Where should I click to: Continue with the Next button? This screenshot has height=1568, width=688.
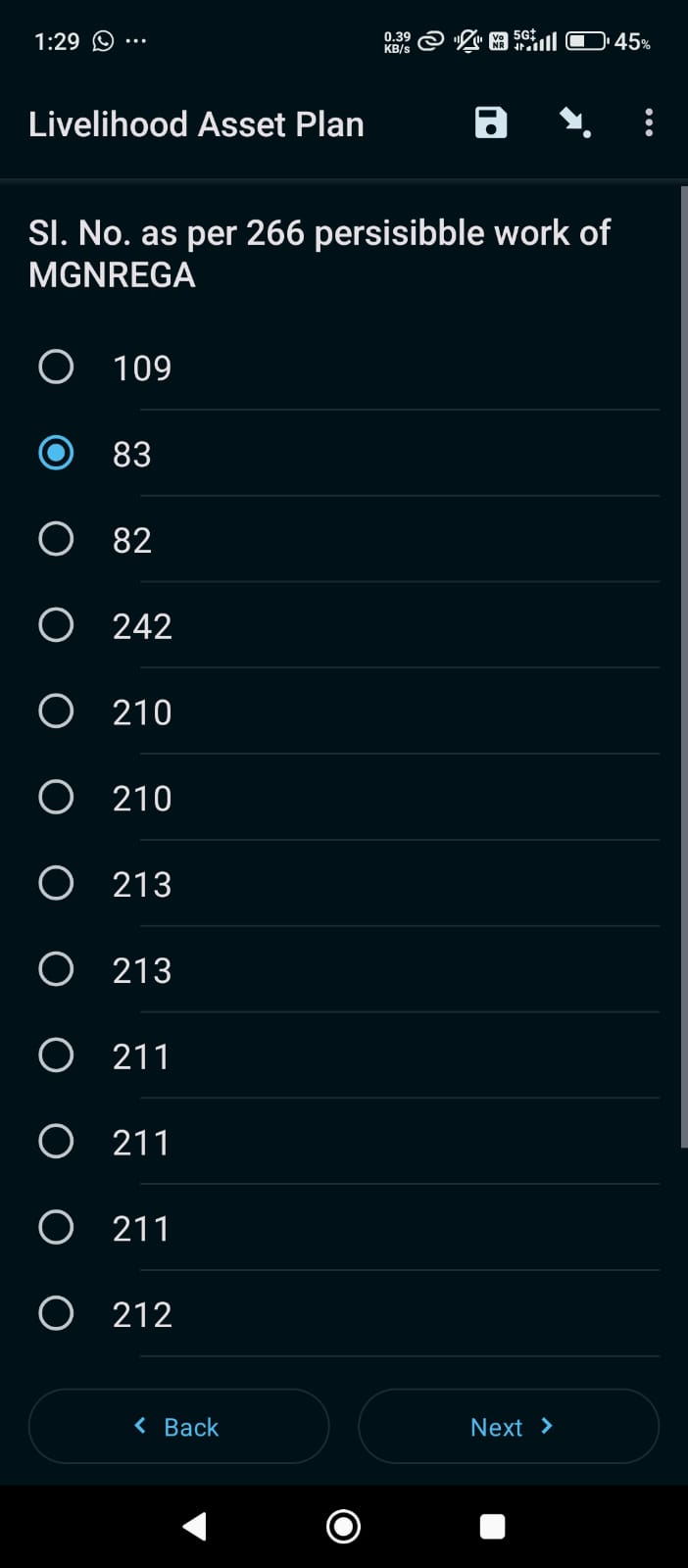pos(509,1426)
